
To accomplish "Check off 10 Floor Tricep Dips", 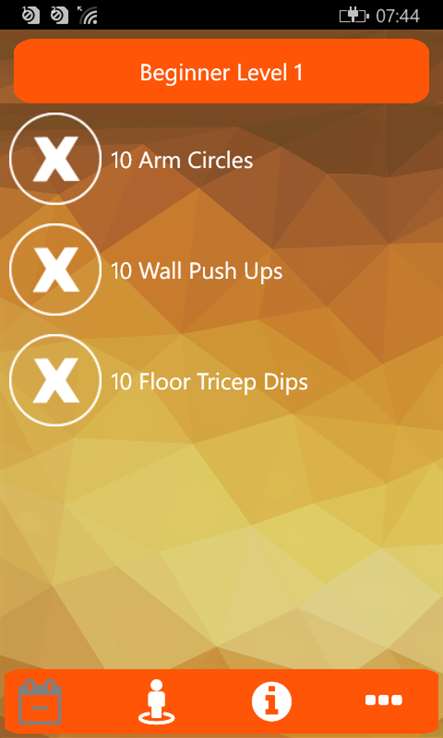I will coord(55,380).
